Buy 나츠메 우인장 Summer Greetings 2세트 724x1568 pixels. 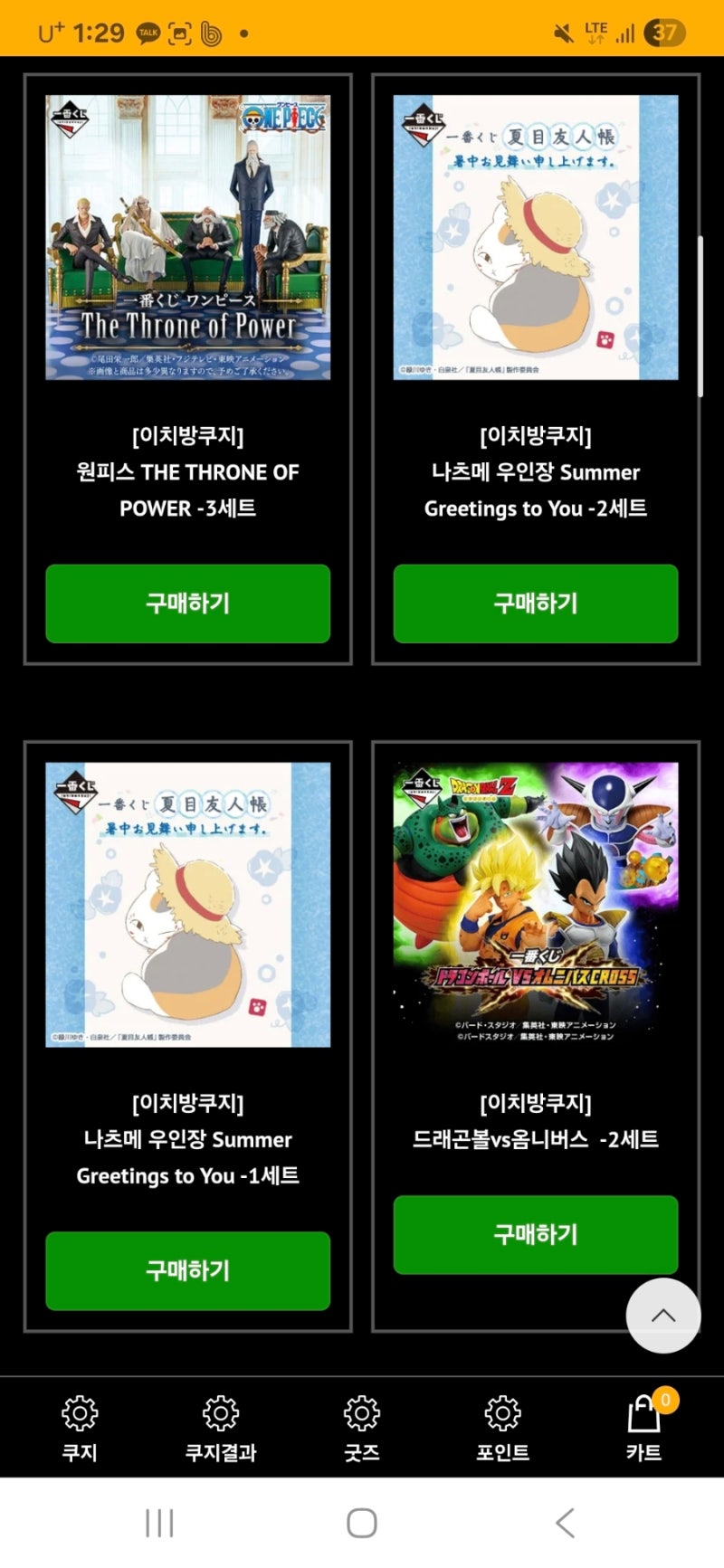(535, 603)
